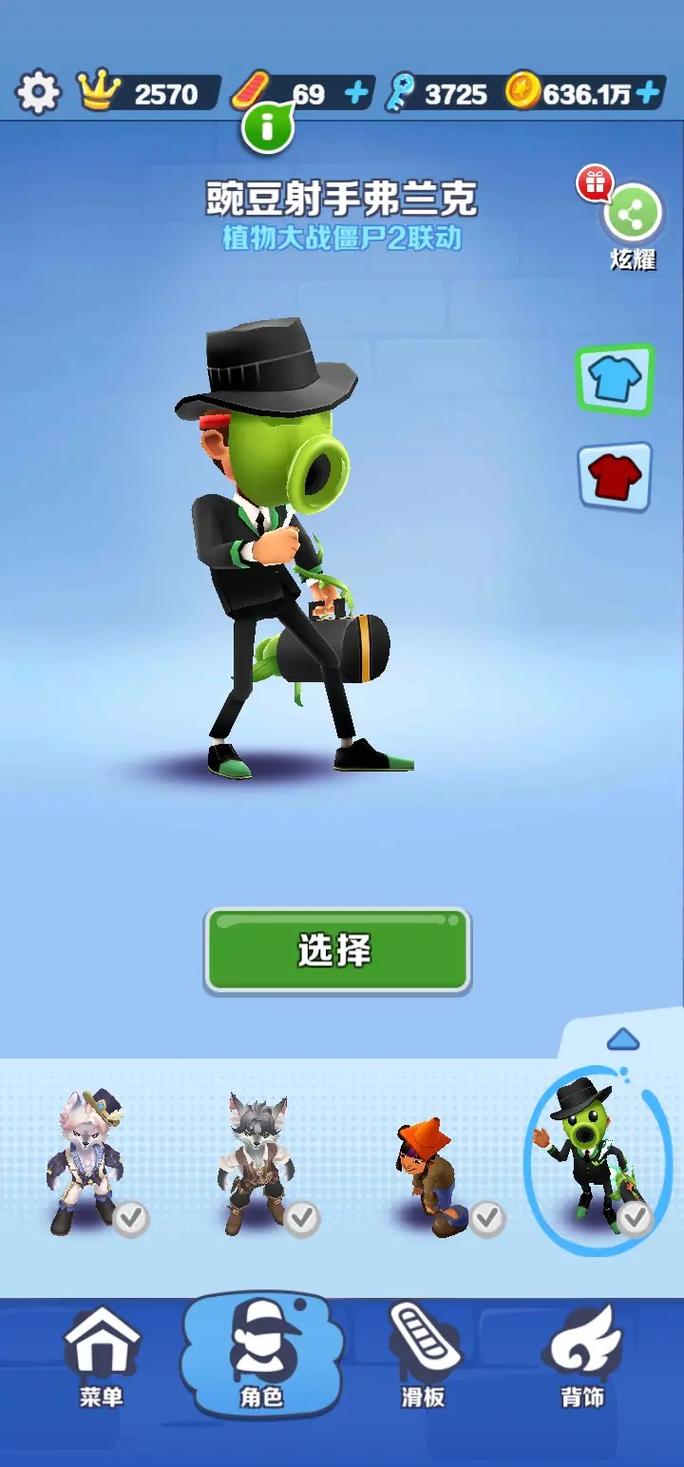The image size is (684, 1467).
Task: Add more hoverboards with the plus icon
Action: 356,94
